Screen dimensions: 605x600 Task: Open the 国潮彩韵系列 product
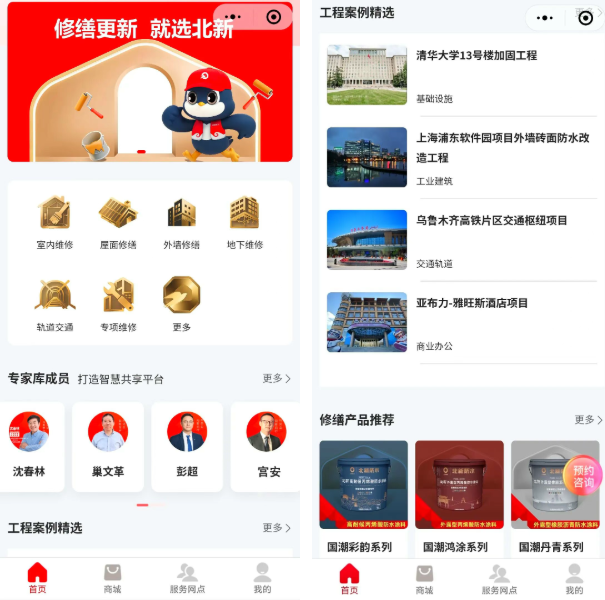point(363,497)
